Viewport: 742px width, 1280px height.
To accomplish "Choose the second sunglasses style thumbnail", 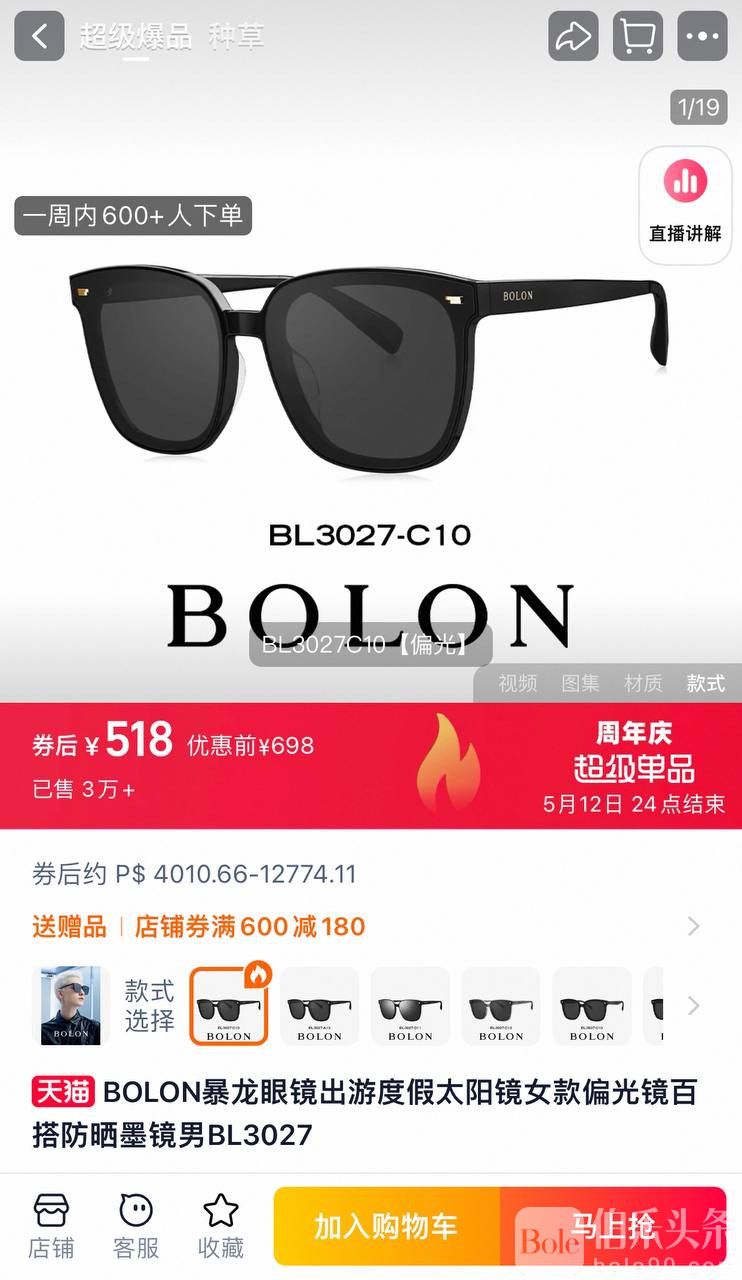I will tap(320, 1006).
